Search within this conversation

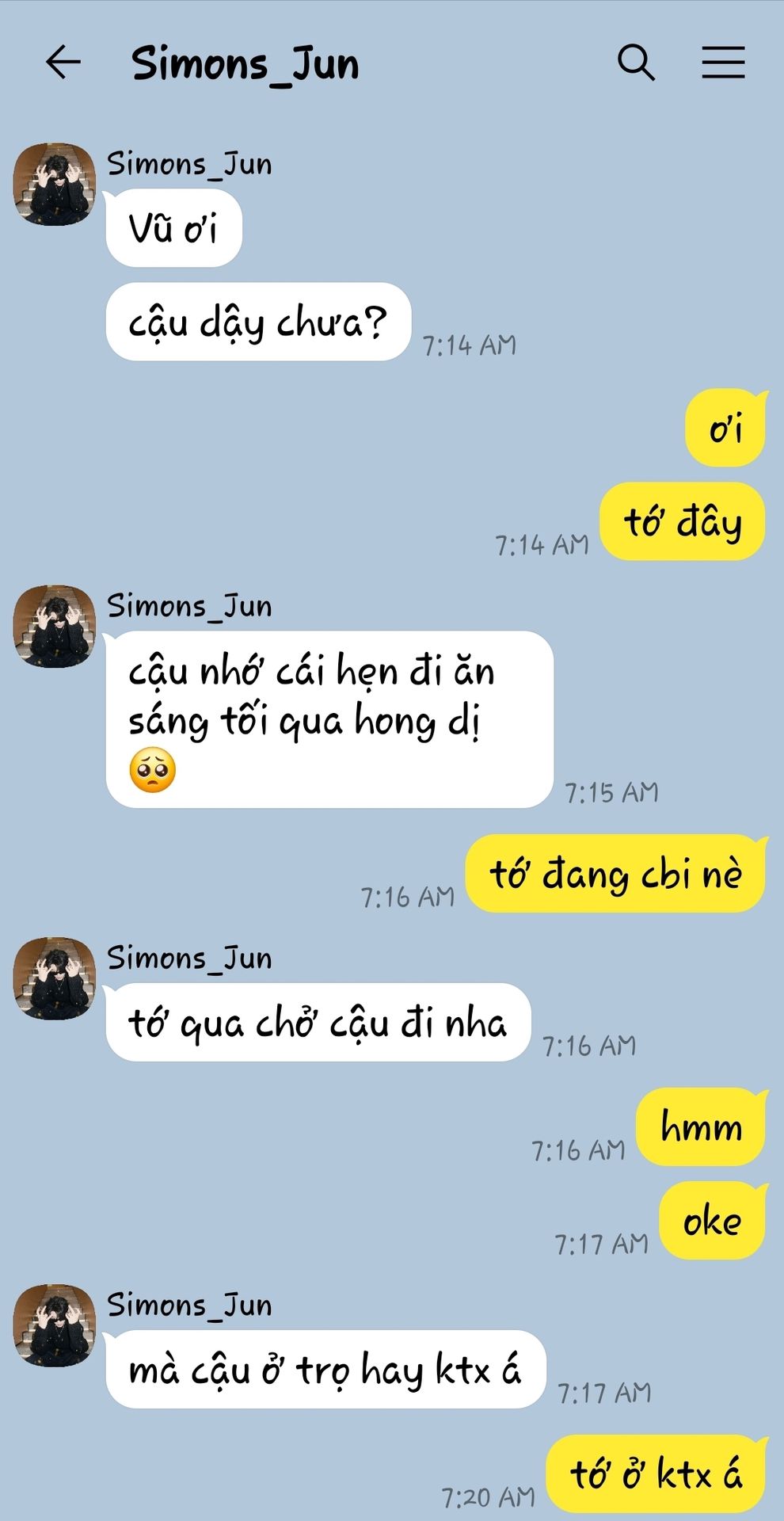(636, 62)
